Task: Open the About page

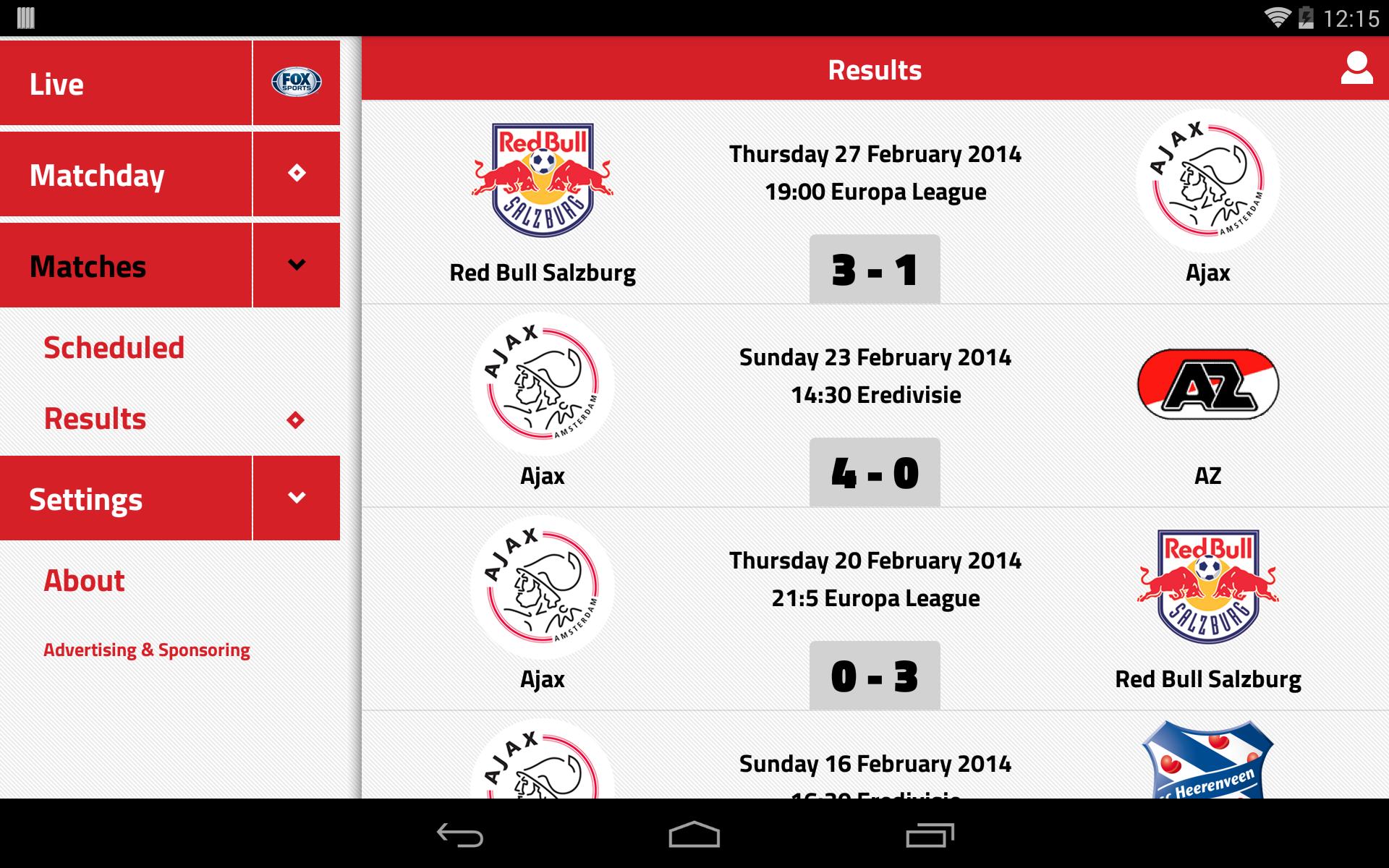Action: pyautogui.click(x=84, y=581)
